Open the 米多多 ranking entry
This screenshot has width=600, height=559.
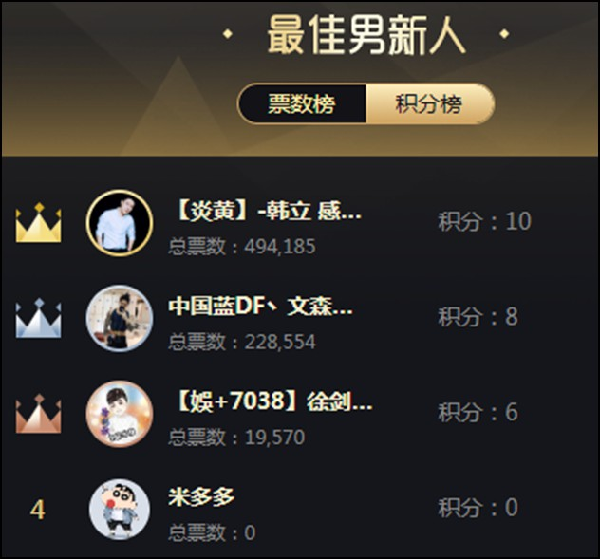click(202, 496)
